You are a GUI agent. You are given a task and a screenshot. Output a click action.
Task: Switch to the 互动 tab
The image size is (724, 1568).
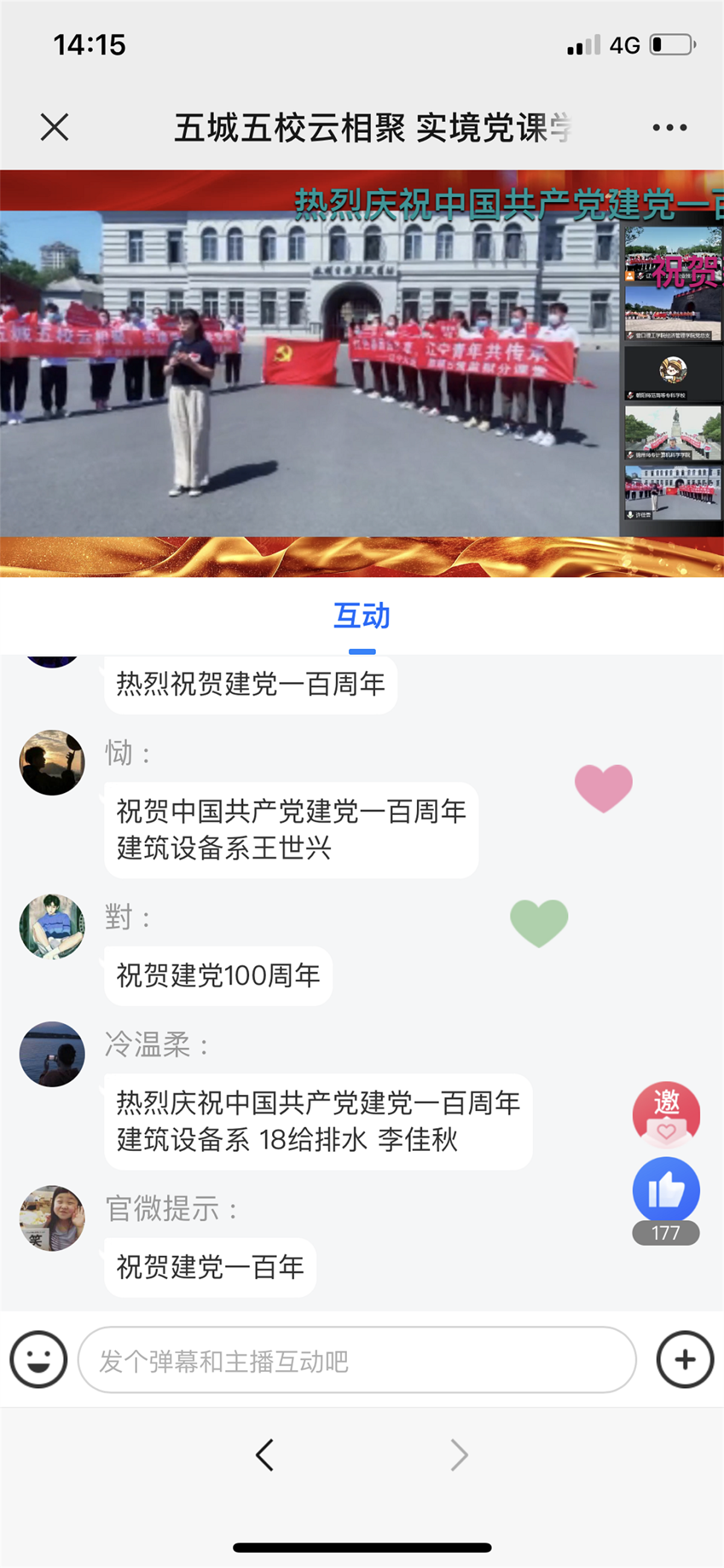click(x=361, y=616)
